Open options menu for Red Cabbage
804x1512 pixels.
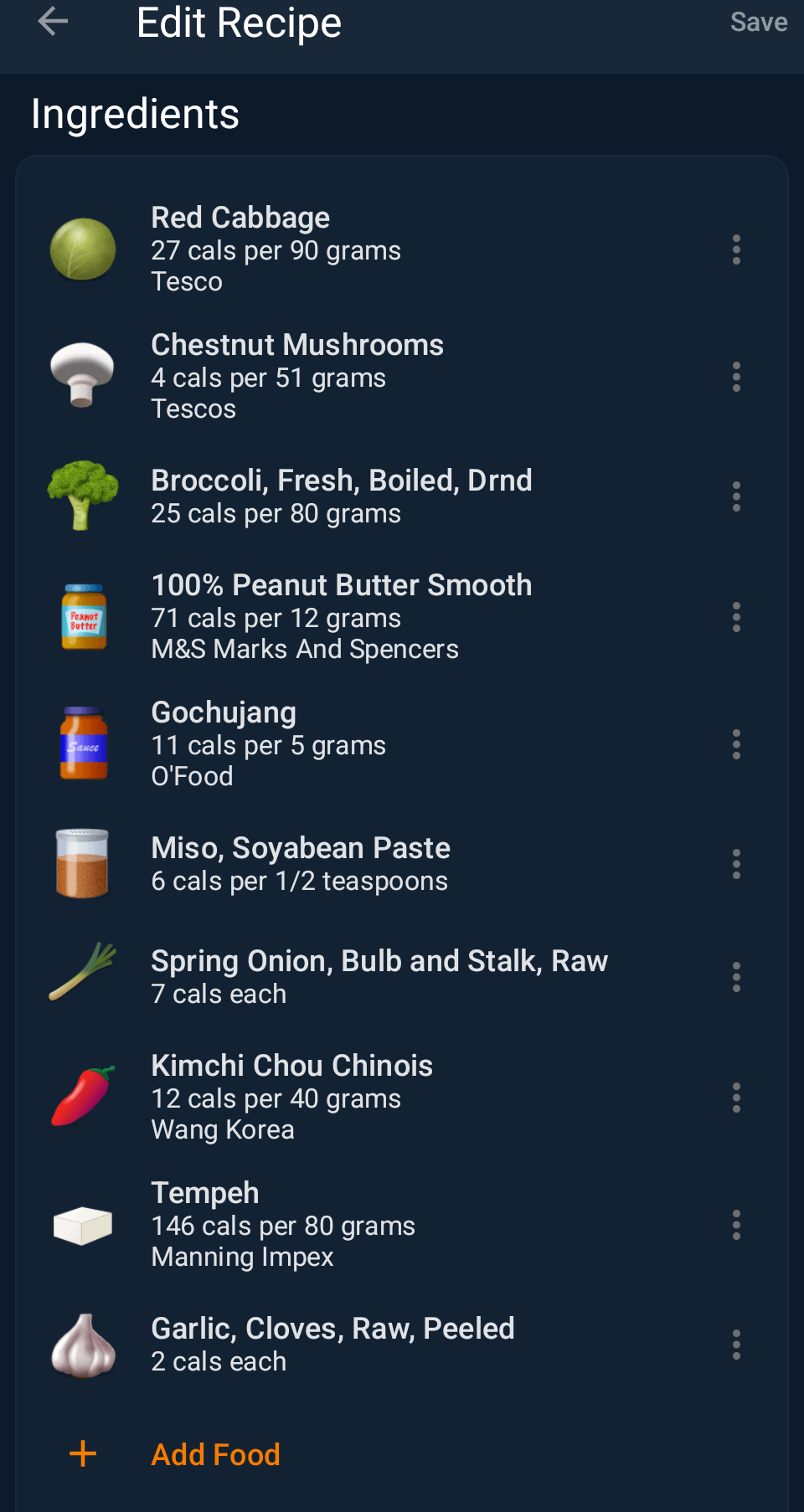736,249
